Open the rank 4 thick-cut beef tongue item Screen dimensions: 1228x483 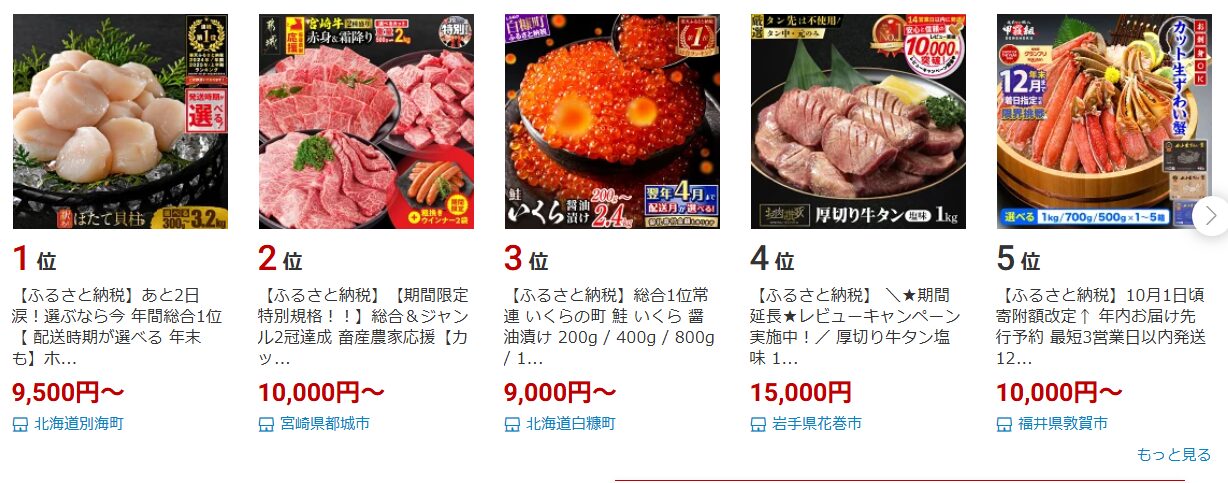click(857, 121)
